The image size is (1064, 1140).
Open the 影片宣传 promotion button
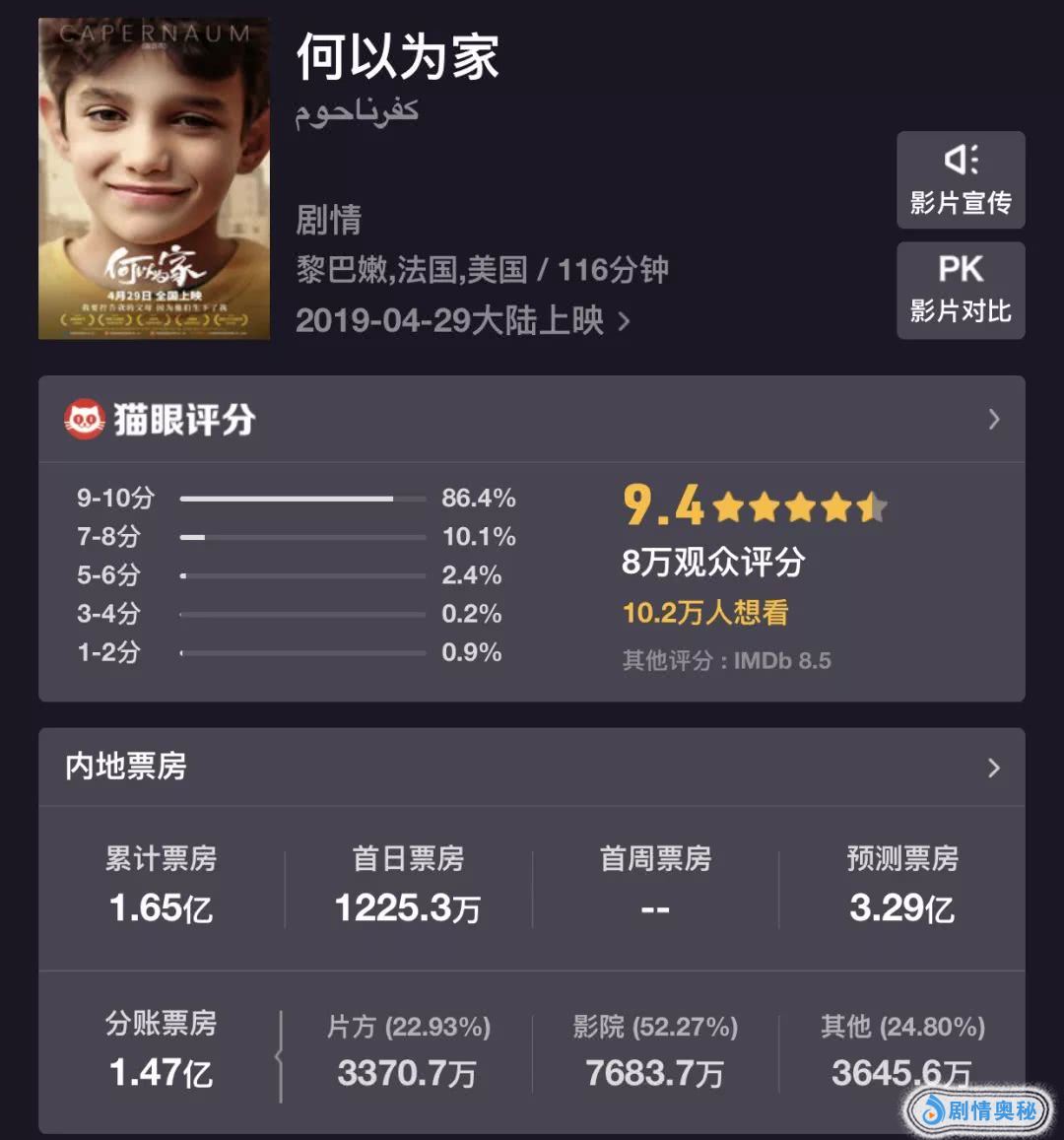[961, 180]
